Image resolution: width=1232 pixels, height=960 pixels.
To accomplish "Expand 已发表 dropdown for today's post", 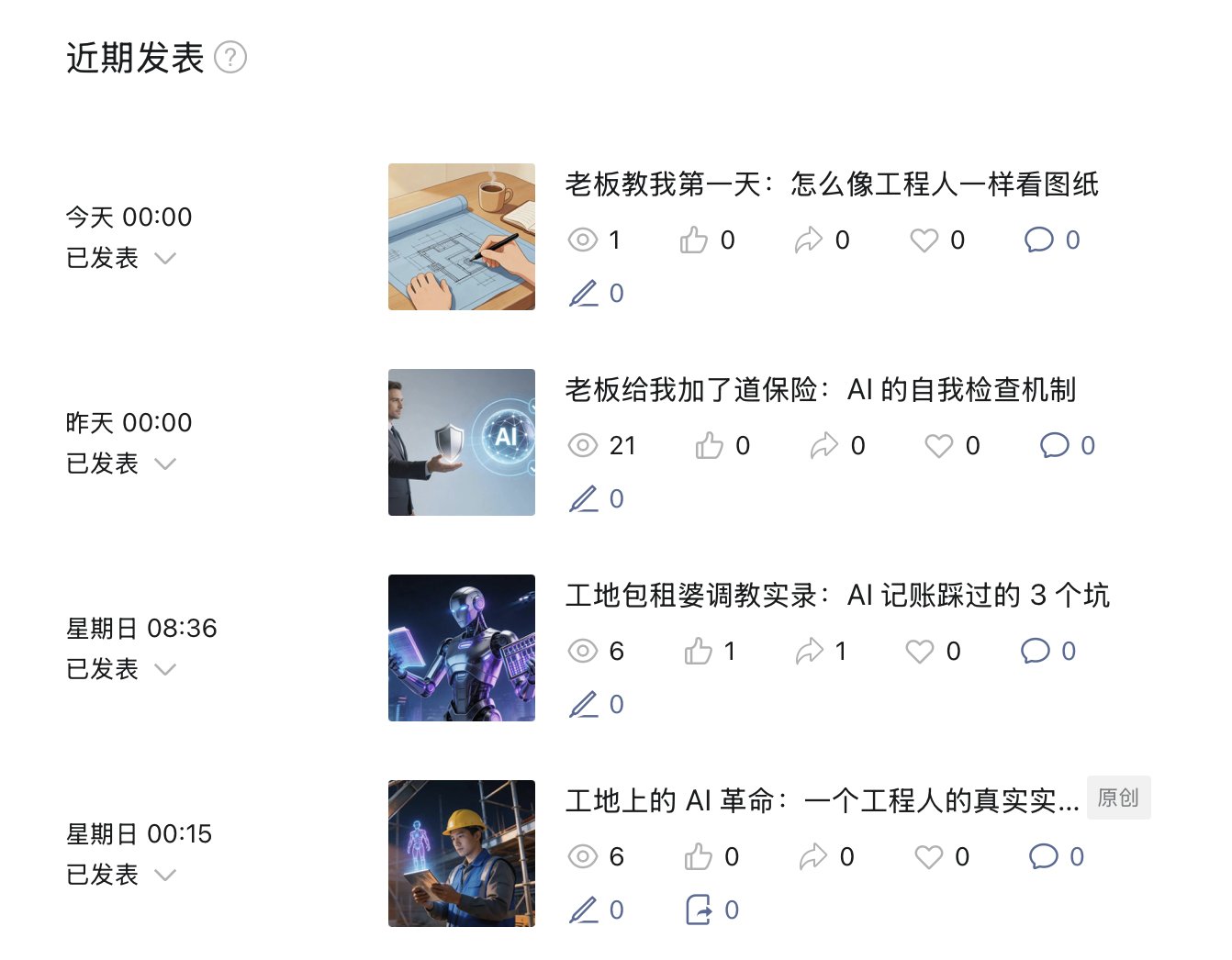I will pos(165,259).
